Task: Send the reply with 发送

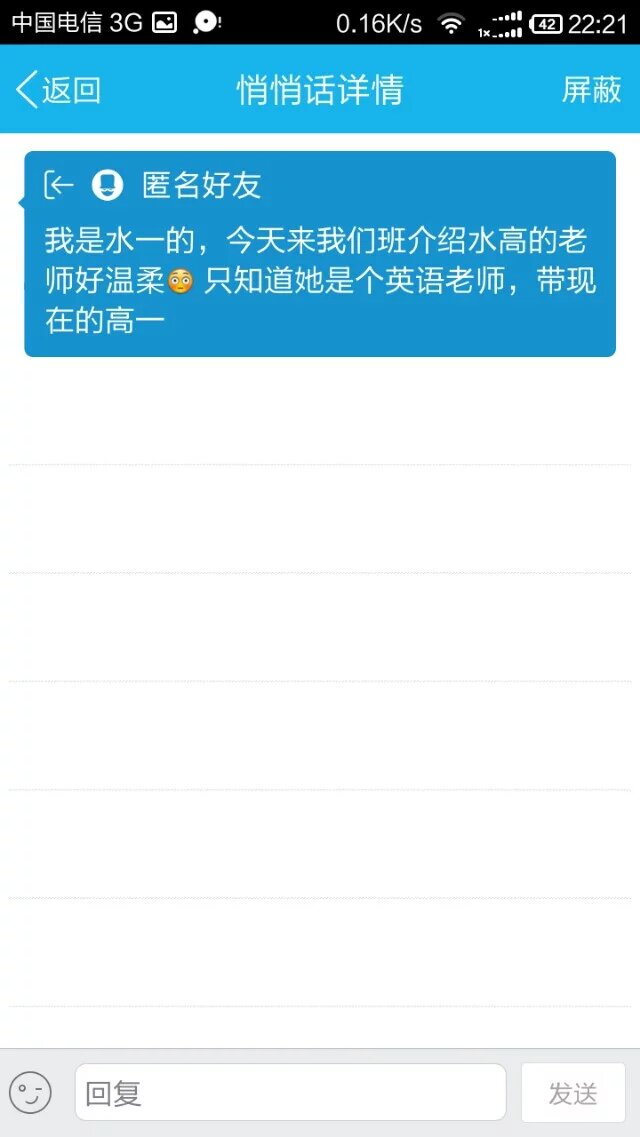Action: coord(573,1093)
